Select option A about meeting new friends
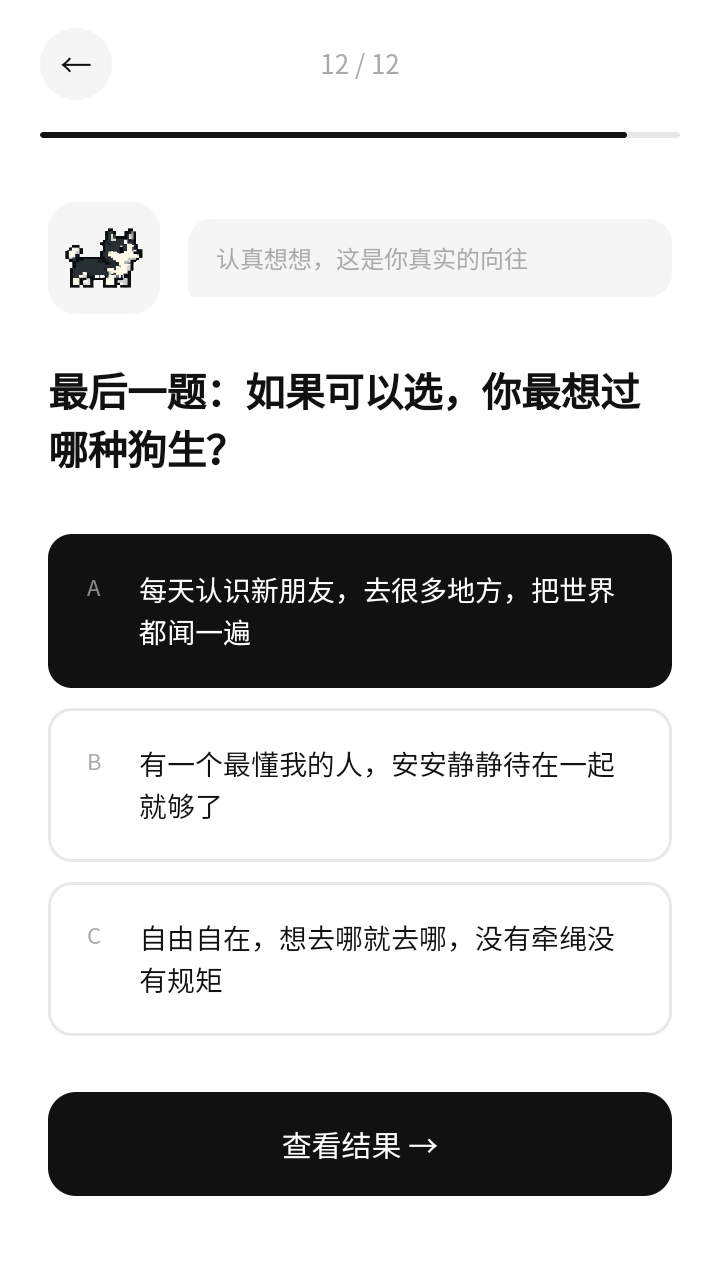720x1280 pixels. (x=360, y=611)
